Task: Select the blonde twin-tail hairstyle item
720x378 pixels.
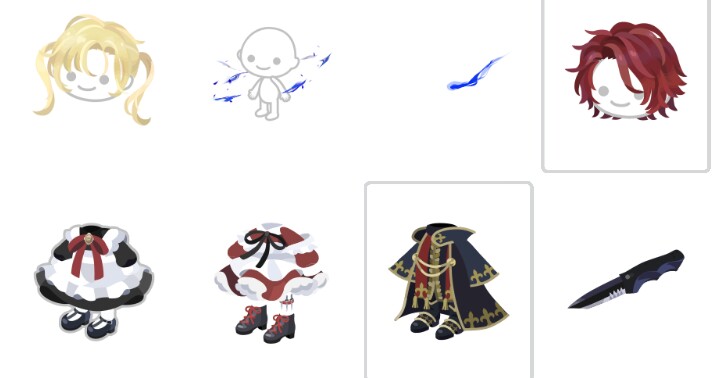Action: [94, 70]
